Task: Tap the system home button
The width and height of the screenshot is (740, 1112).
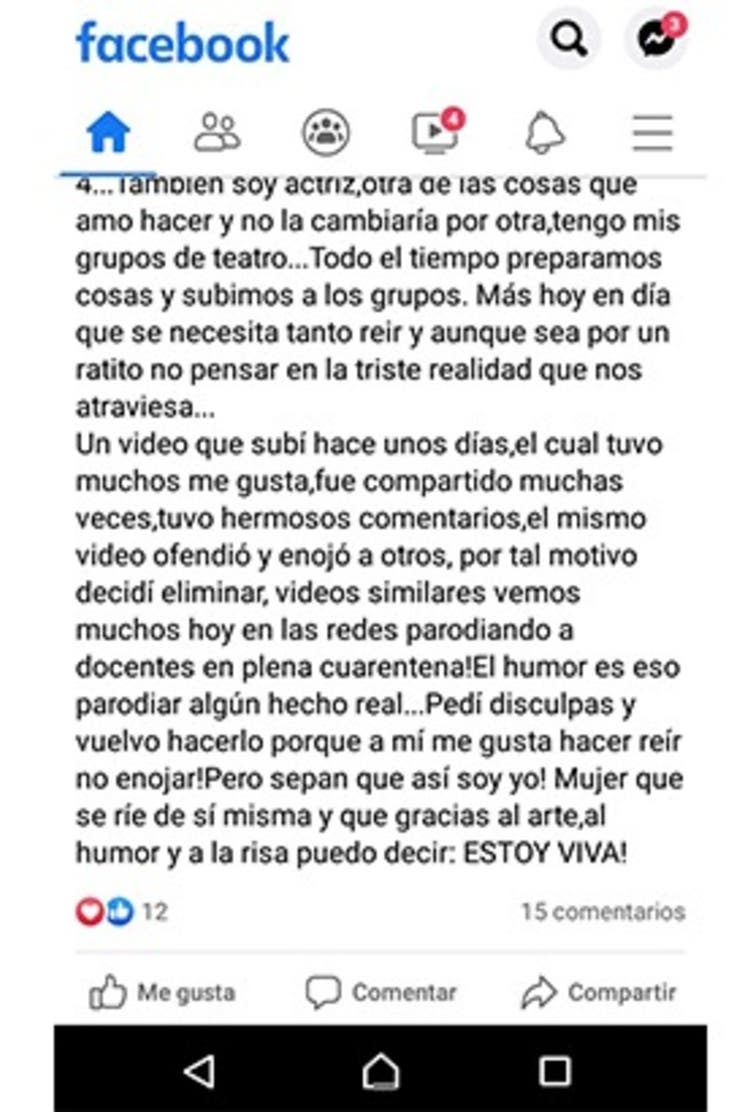Action: pyautogui.click(x=380, y=1071)
